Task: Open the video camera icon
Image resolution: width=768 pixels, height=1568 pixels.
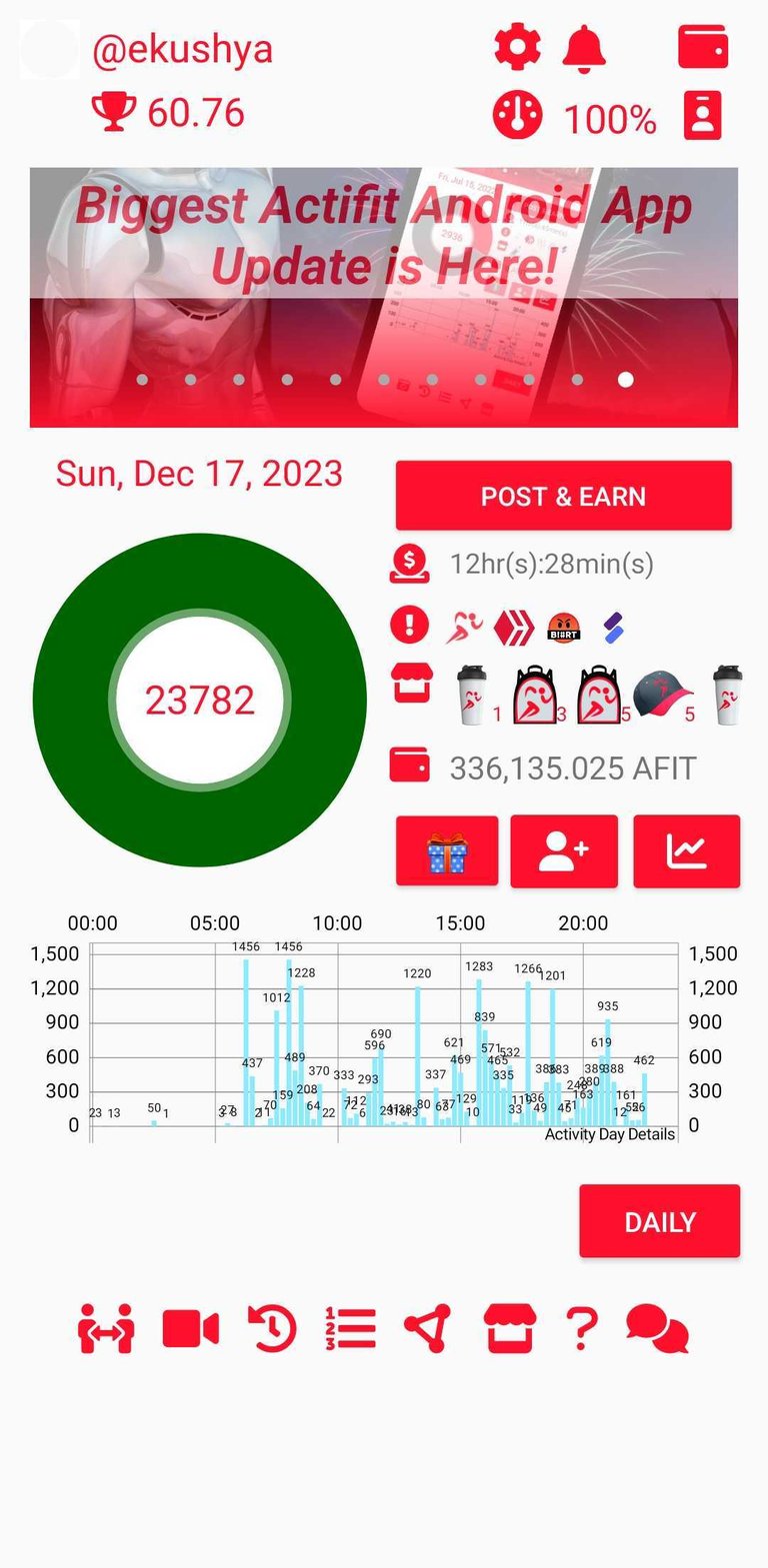Action: coord(190,1329)
